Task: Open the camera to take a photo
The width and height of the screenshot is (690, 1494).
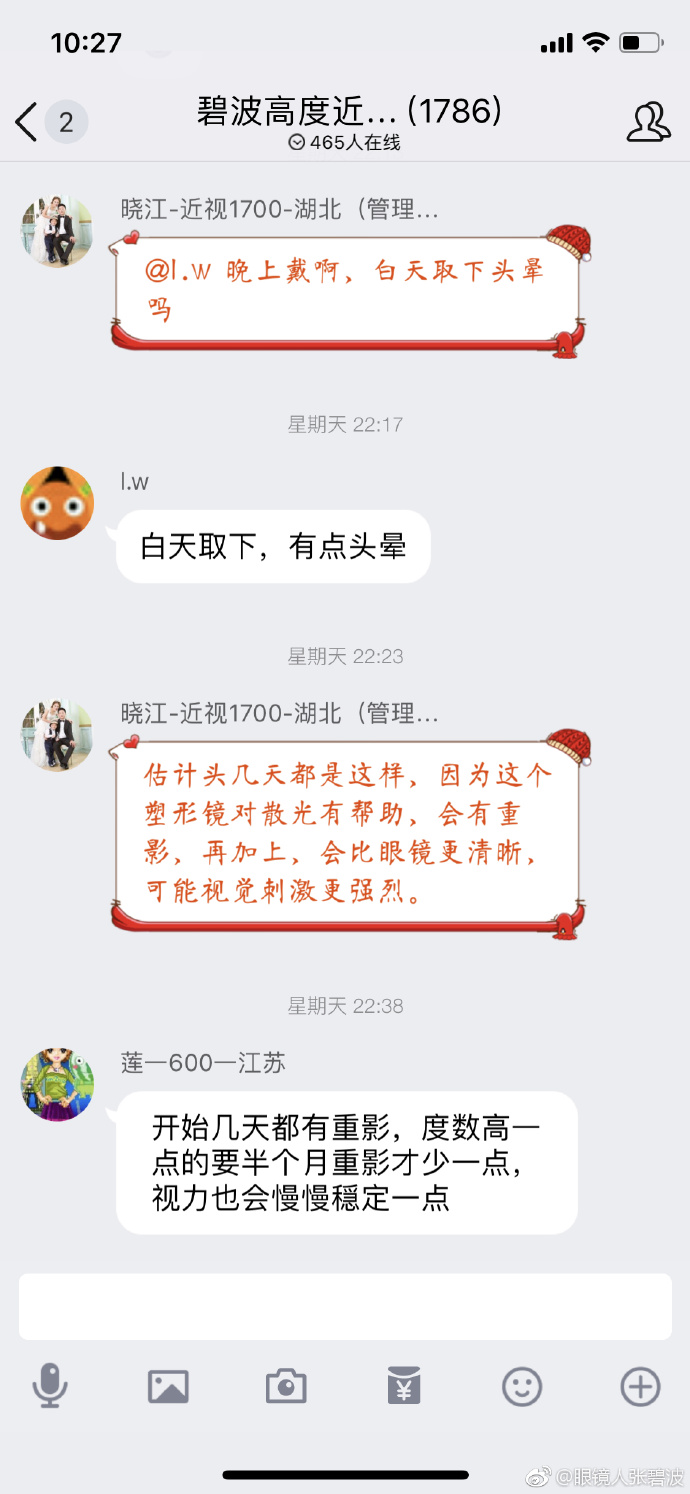Action: (x=286, y=1387)
